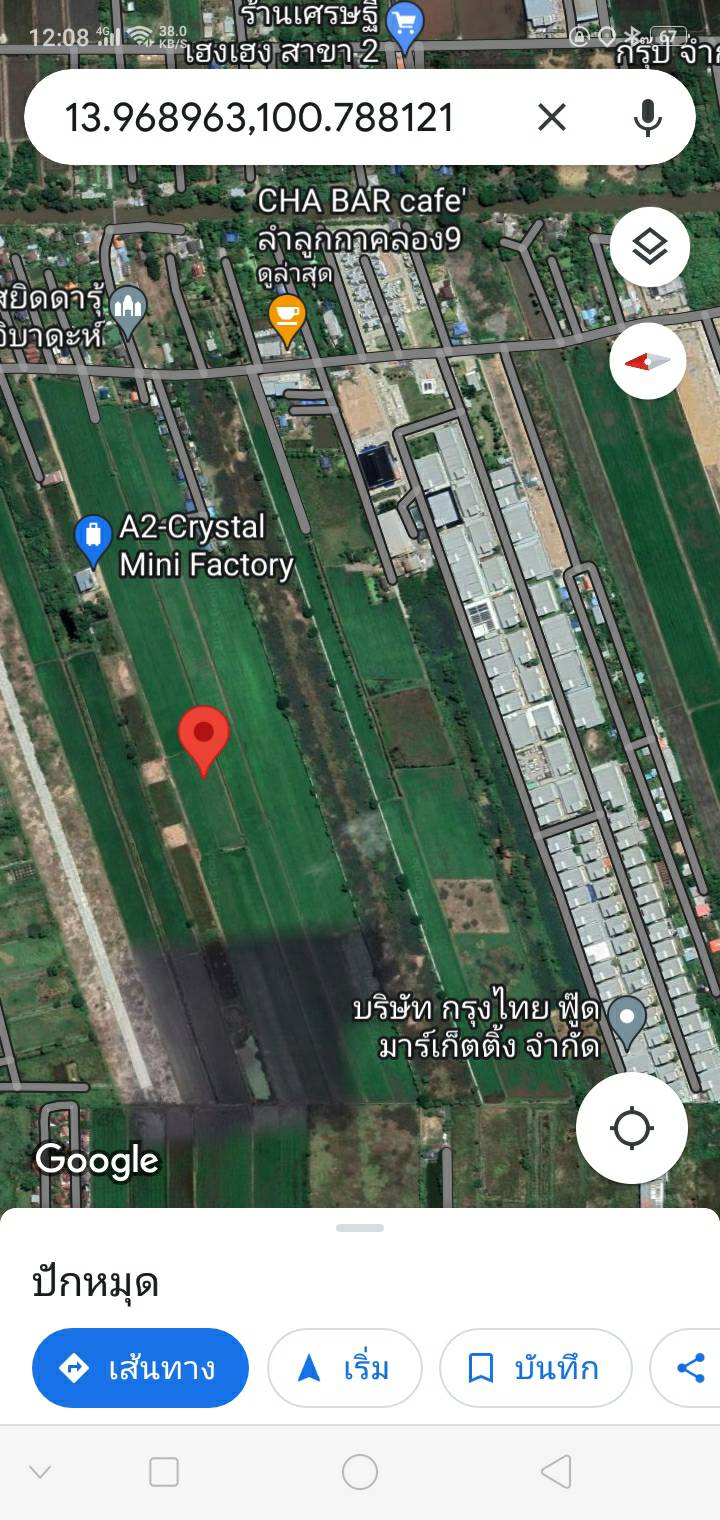Viewport: 720px width, 1520px height.
Task: Open the บริษัท กรุงไทย ฟู๊ด place marker
Action: (627, 1022)
